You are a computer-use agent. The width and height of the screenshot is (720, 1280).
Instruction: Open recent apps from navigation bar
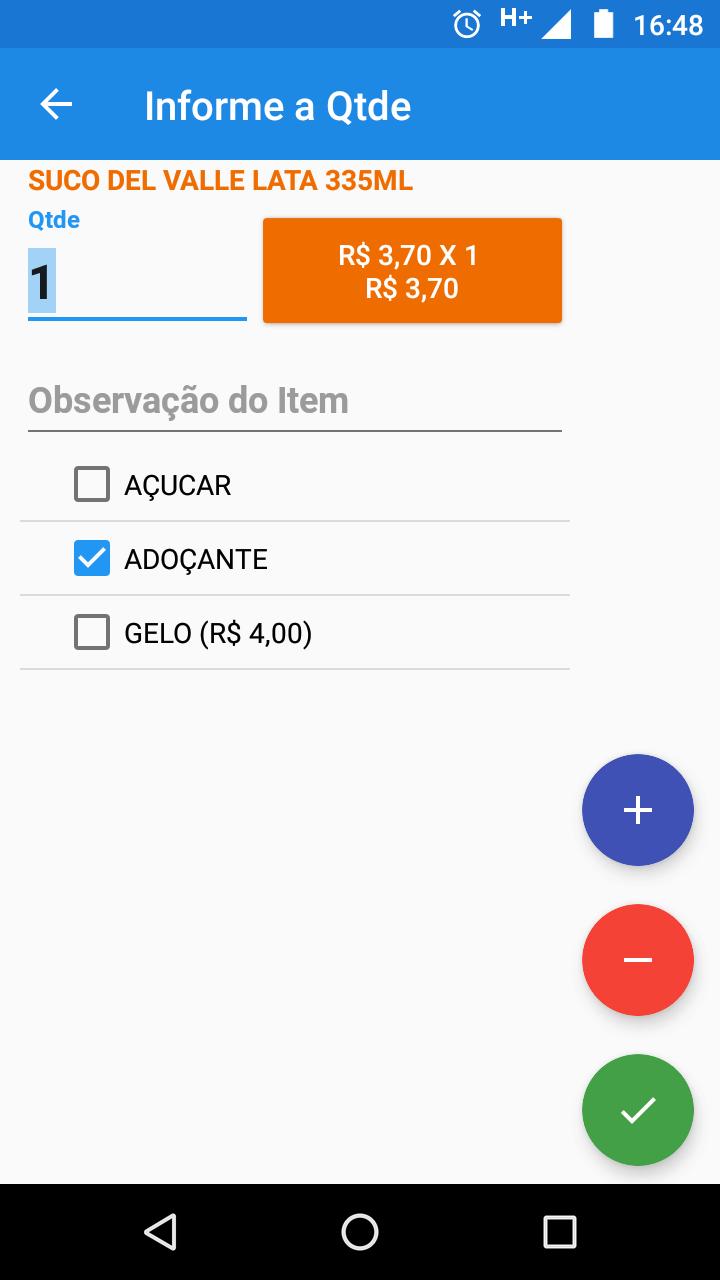pos(560,1232)
